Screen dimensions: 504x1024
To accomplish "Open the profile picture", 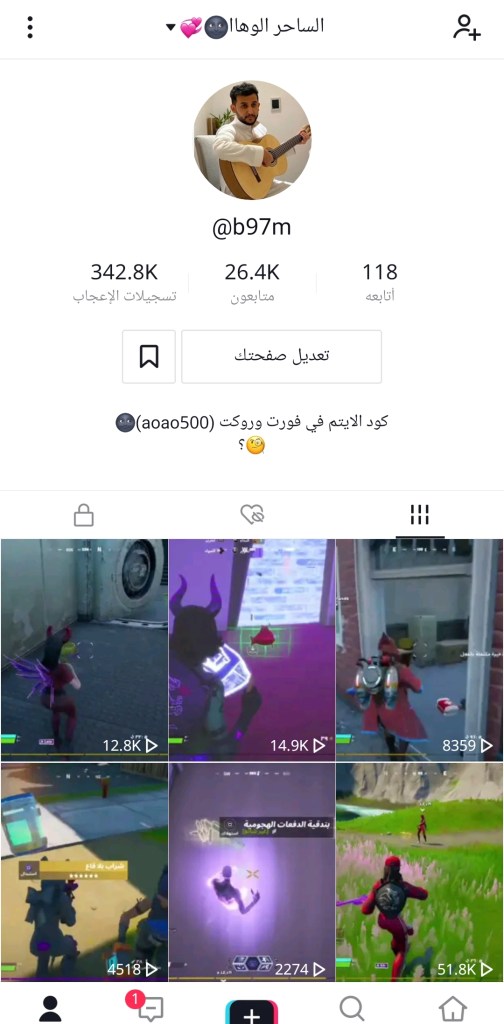I will (252, 140).
